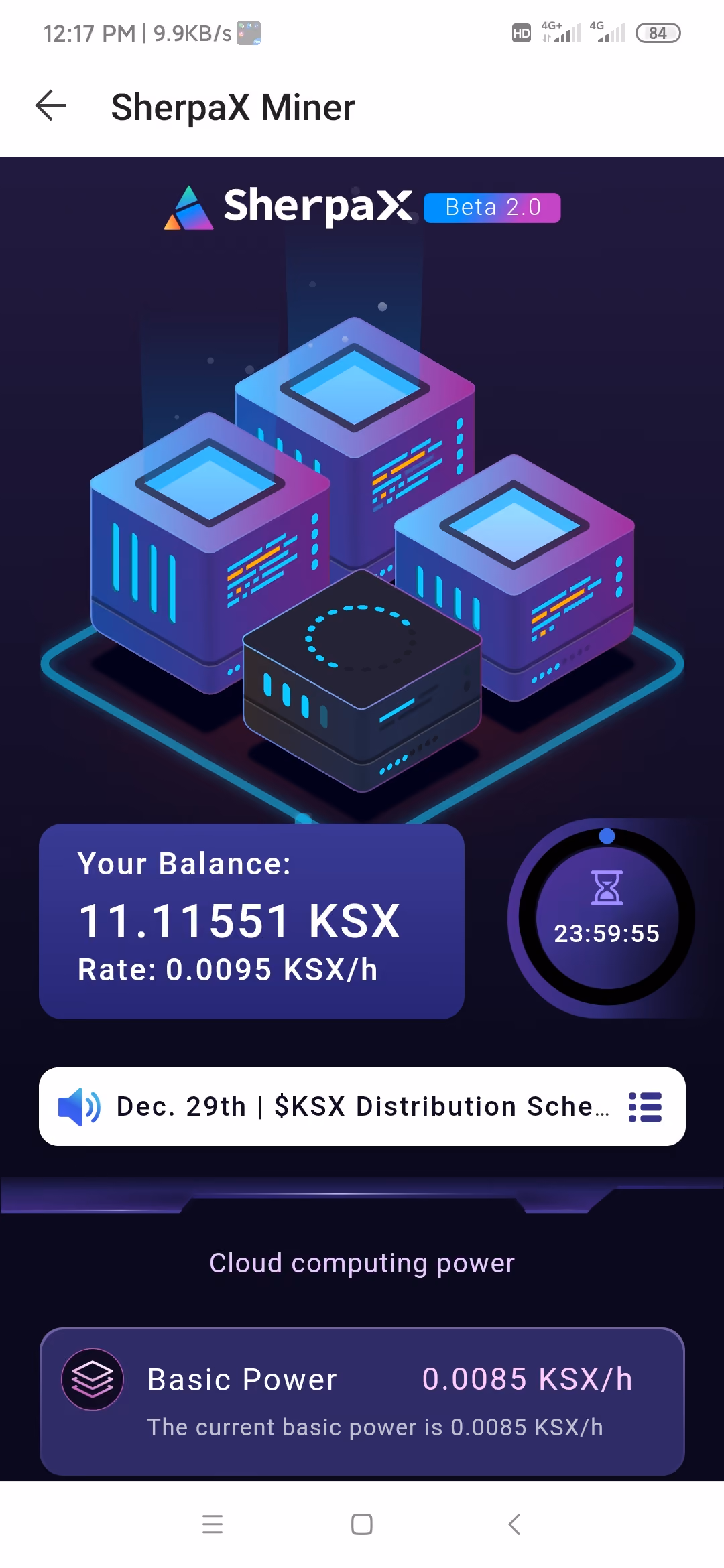Go back from the SherpaX Miner screen
This screenshot has width=724, height=1568.
pyautogui.click(x=51, y=106)
